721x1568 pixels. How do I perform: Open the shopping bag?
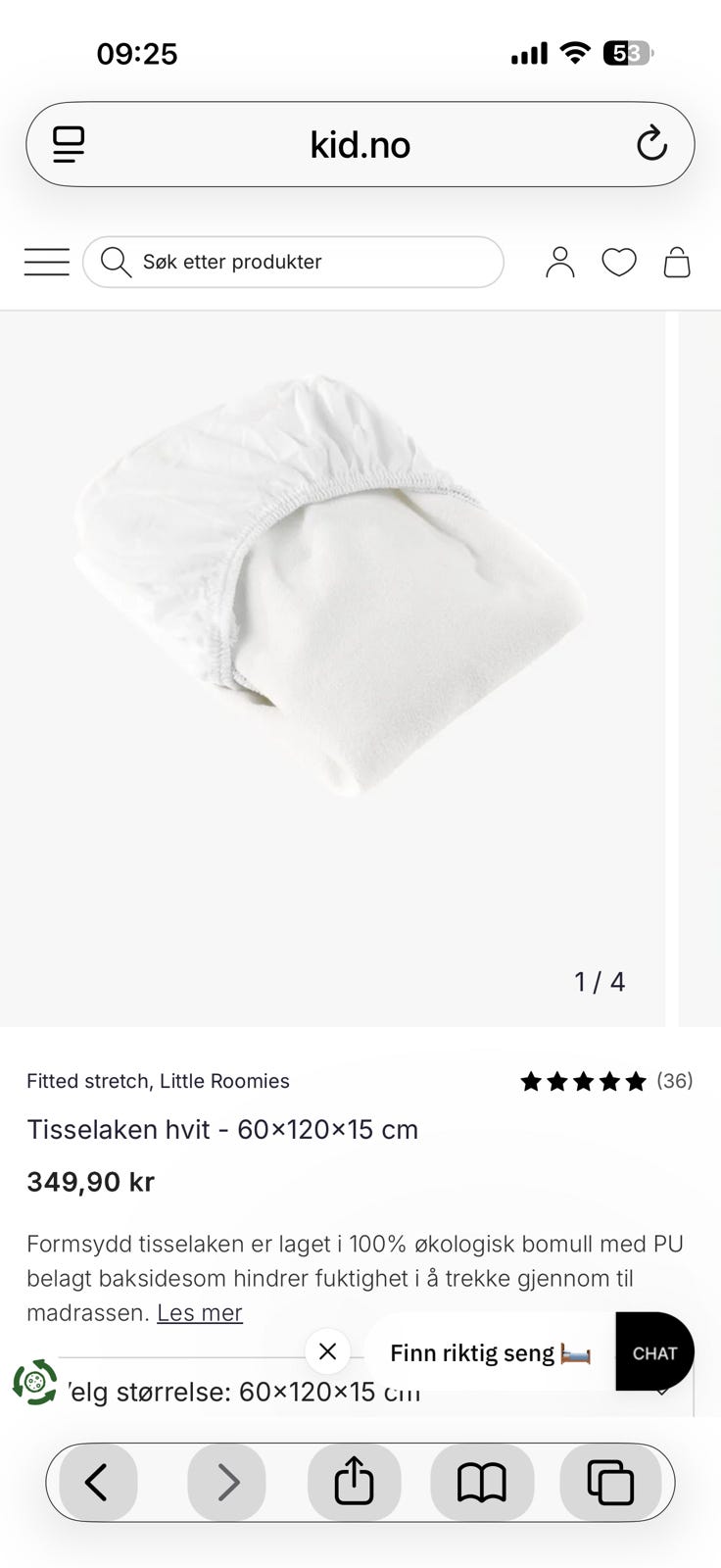pyautogui.click(x=677, y=262)
